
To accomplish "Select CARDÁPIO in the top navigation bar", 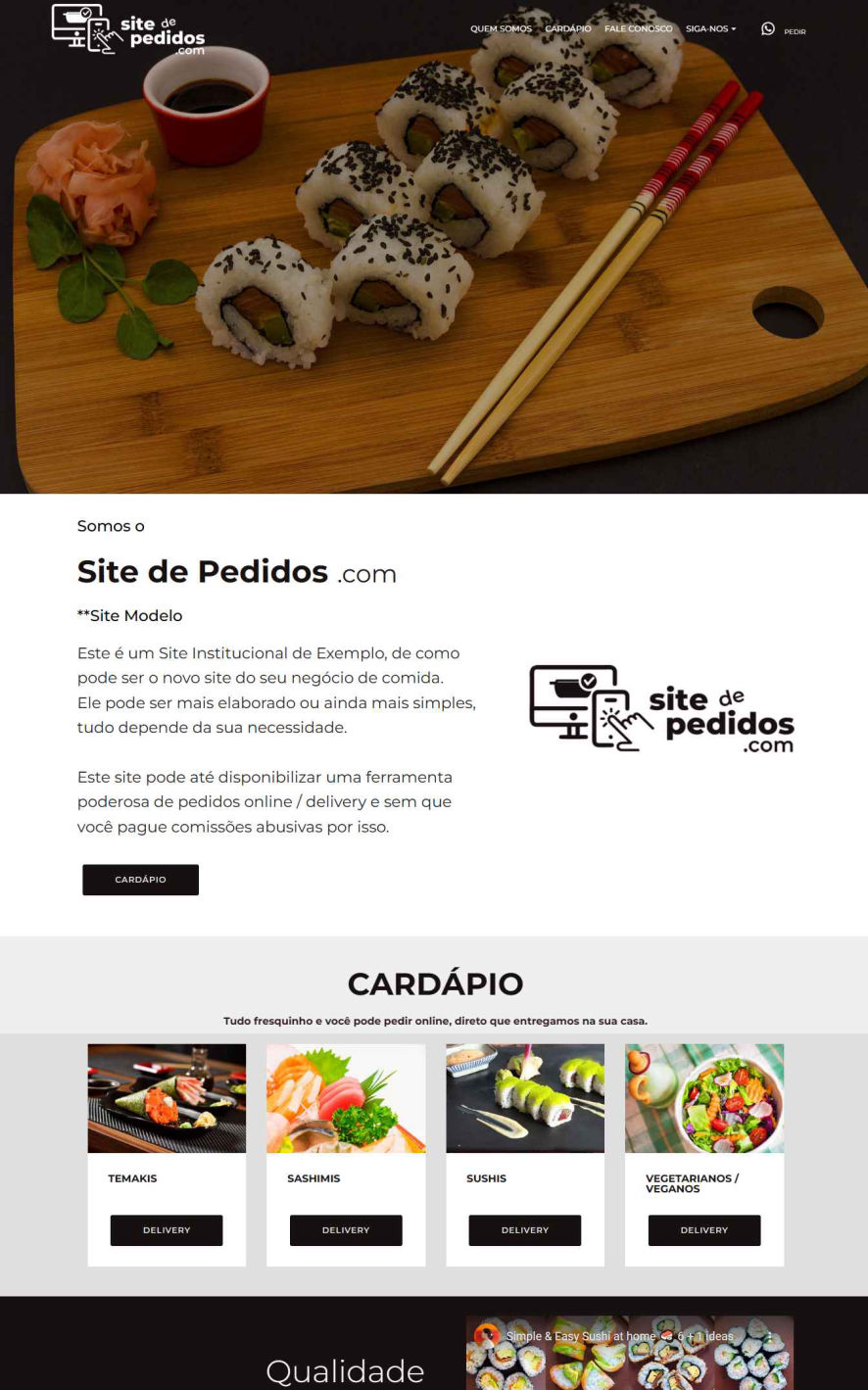I will 568,28.
